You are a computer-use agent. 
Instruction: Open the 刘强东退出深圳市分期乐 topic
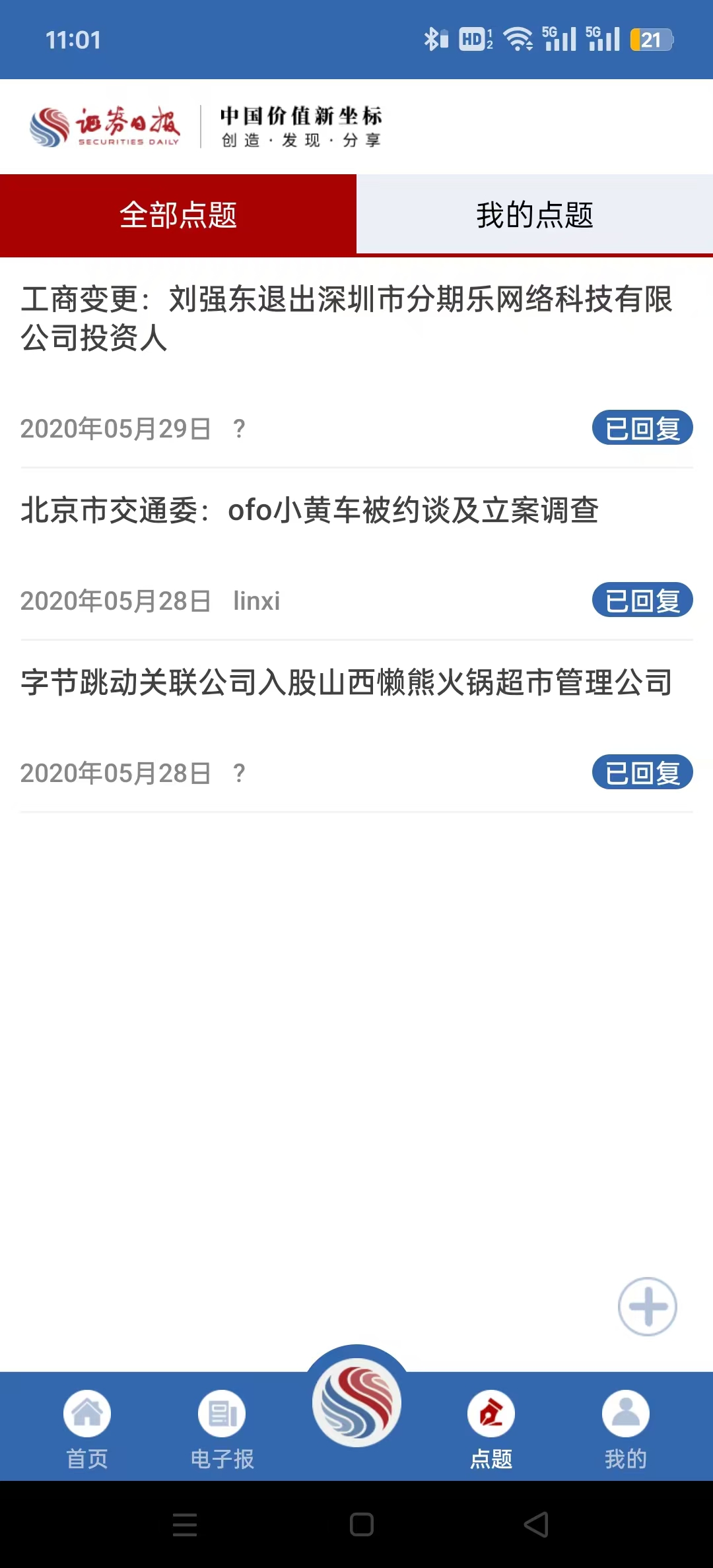pos(347,318)
